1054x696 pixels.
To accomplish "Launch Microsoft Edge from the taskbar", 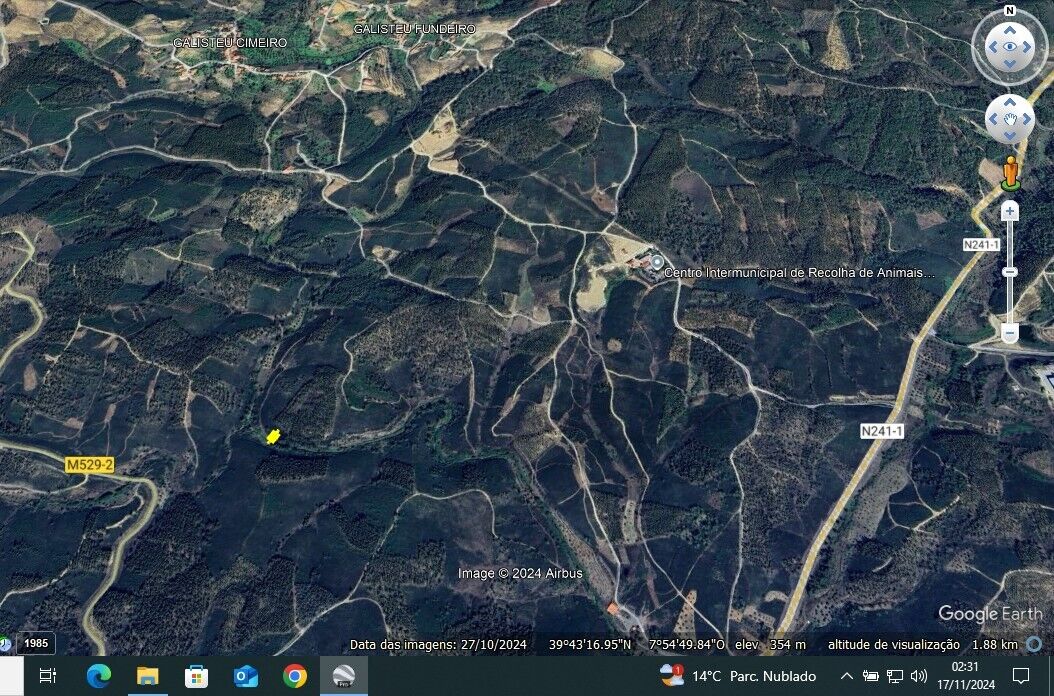I will [x=98, y=676].
